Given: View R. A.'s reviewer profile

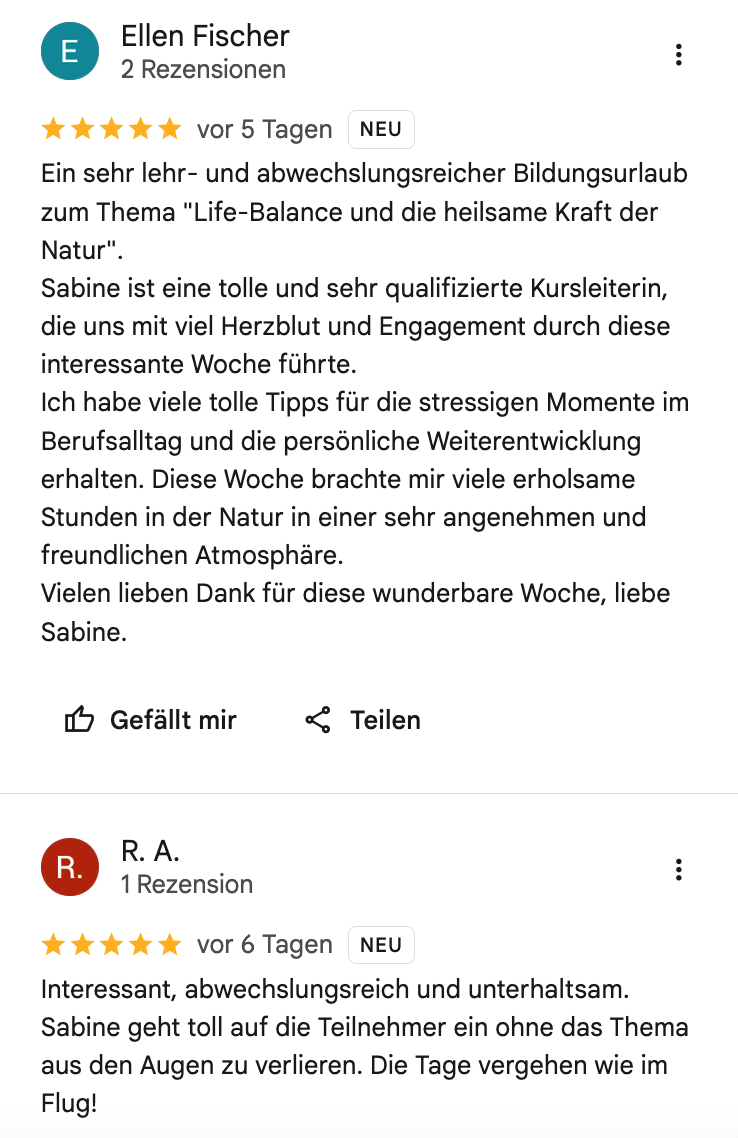Looking at the screenshot, I should (150, 851).
